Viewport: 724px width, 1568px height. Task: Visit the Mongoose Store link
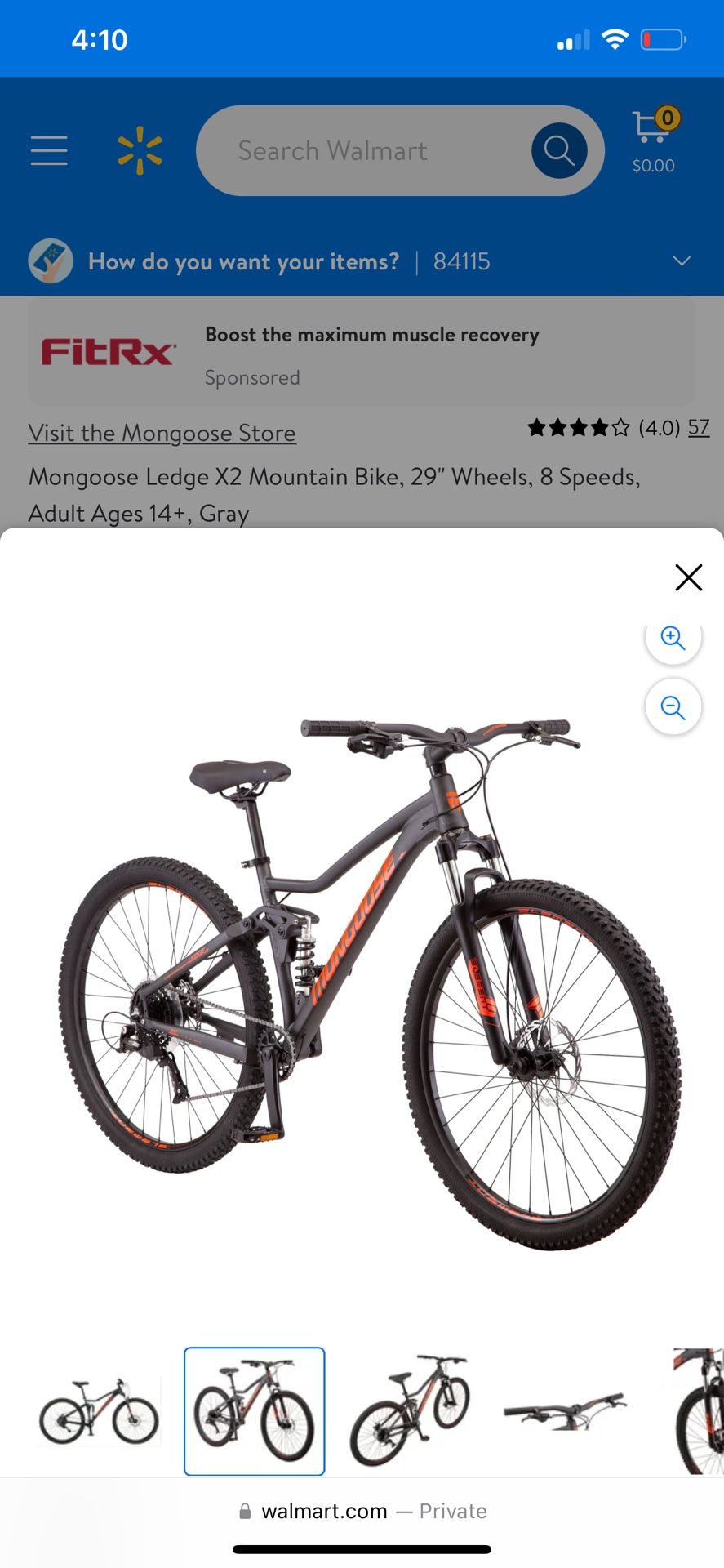click(x=162, y=433)
